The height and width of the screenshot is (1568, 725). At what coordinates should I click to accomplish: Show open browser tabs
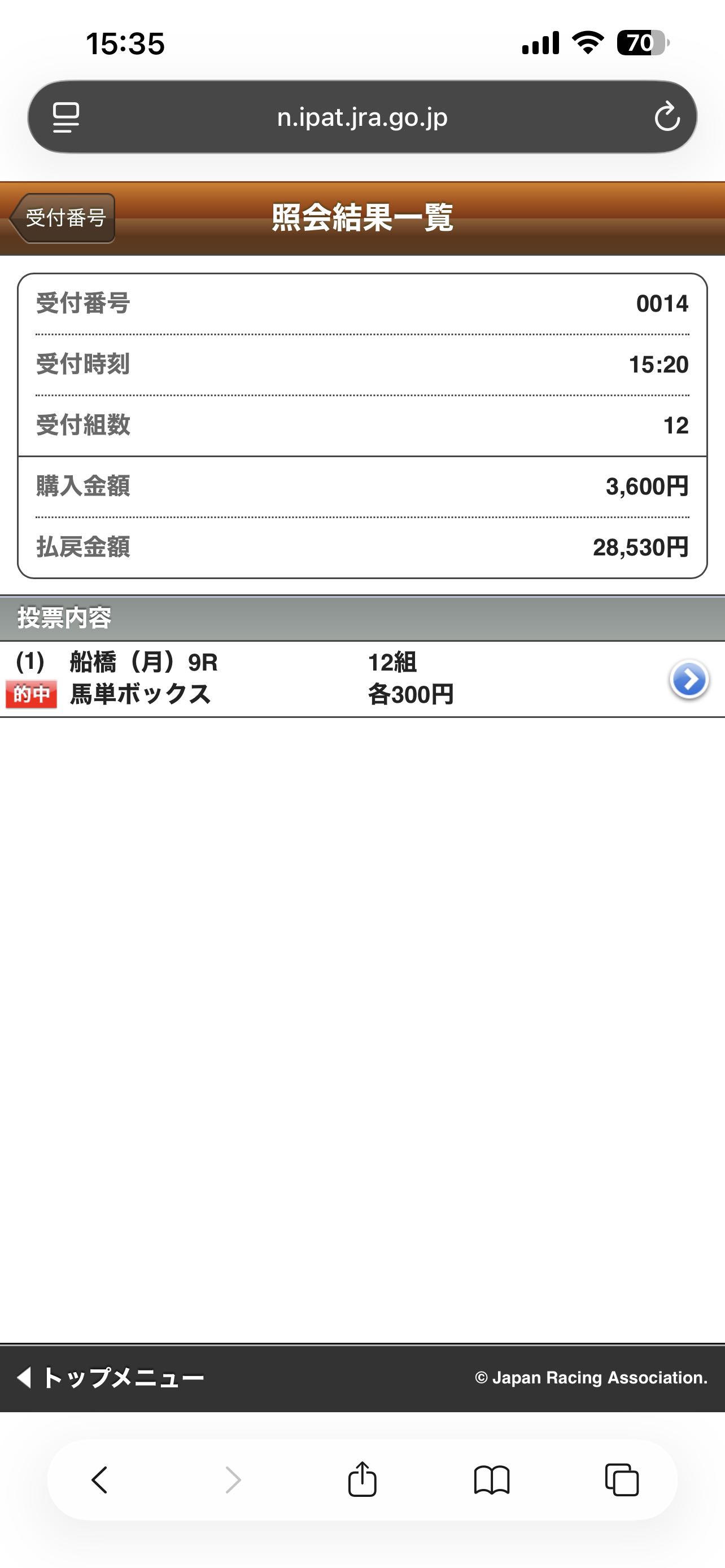622,1479
